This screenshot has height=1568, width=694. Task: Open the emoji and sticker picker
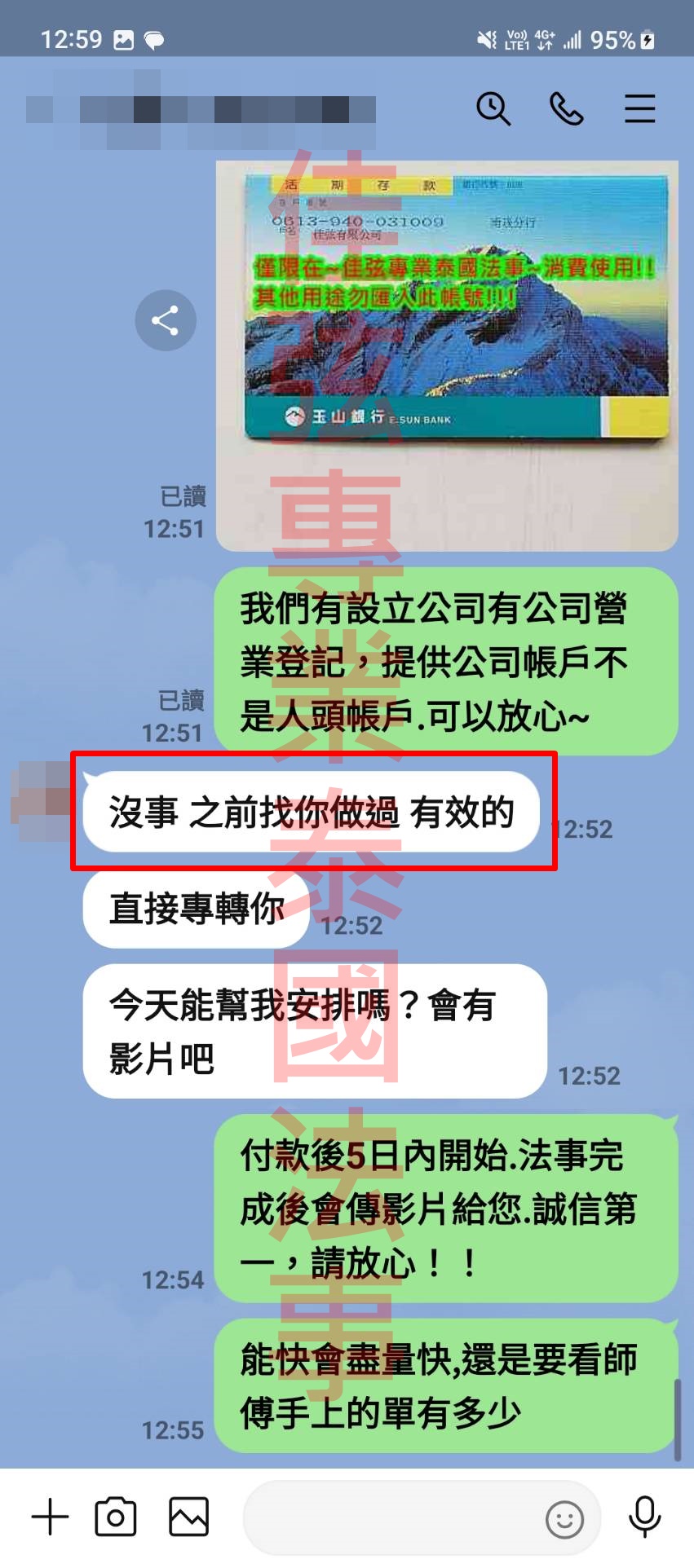564,1519
